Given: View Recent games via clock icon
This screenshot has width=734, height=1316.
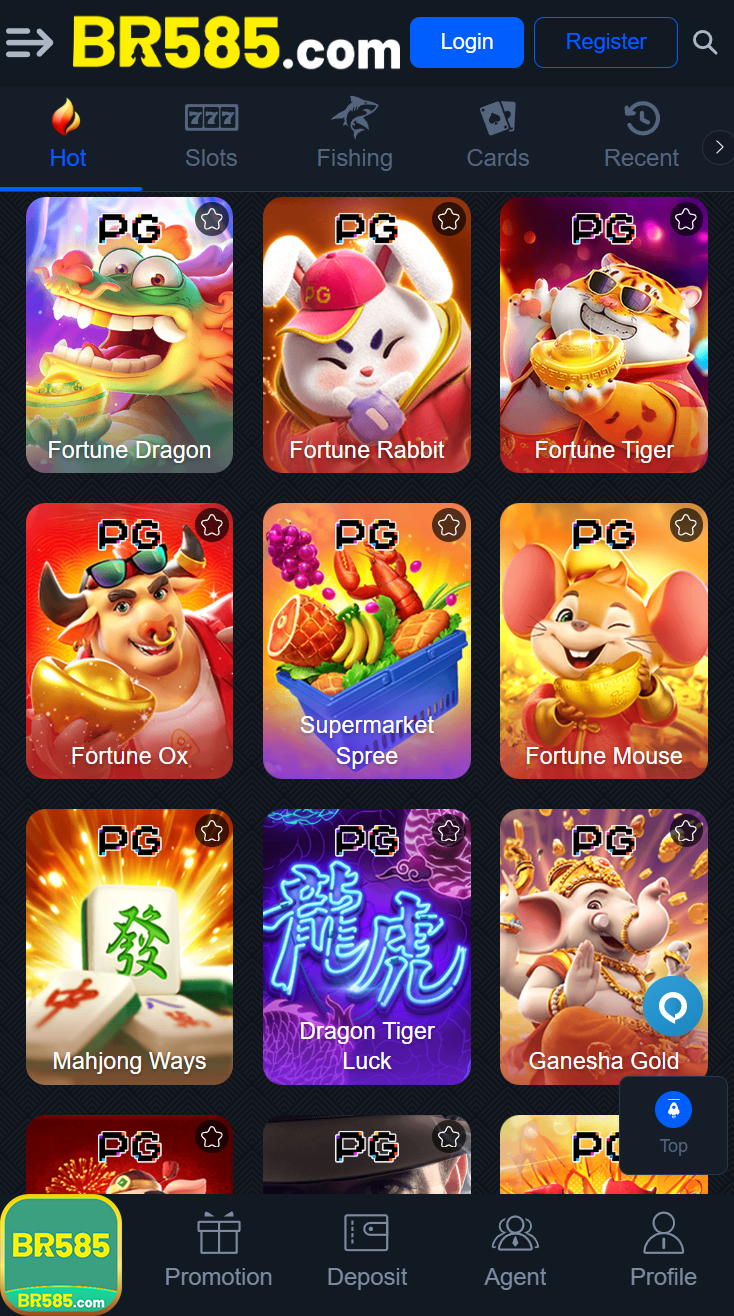Looking at the screenshot, I should 641,118.
